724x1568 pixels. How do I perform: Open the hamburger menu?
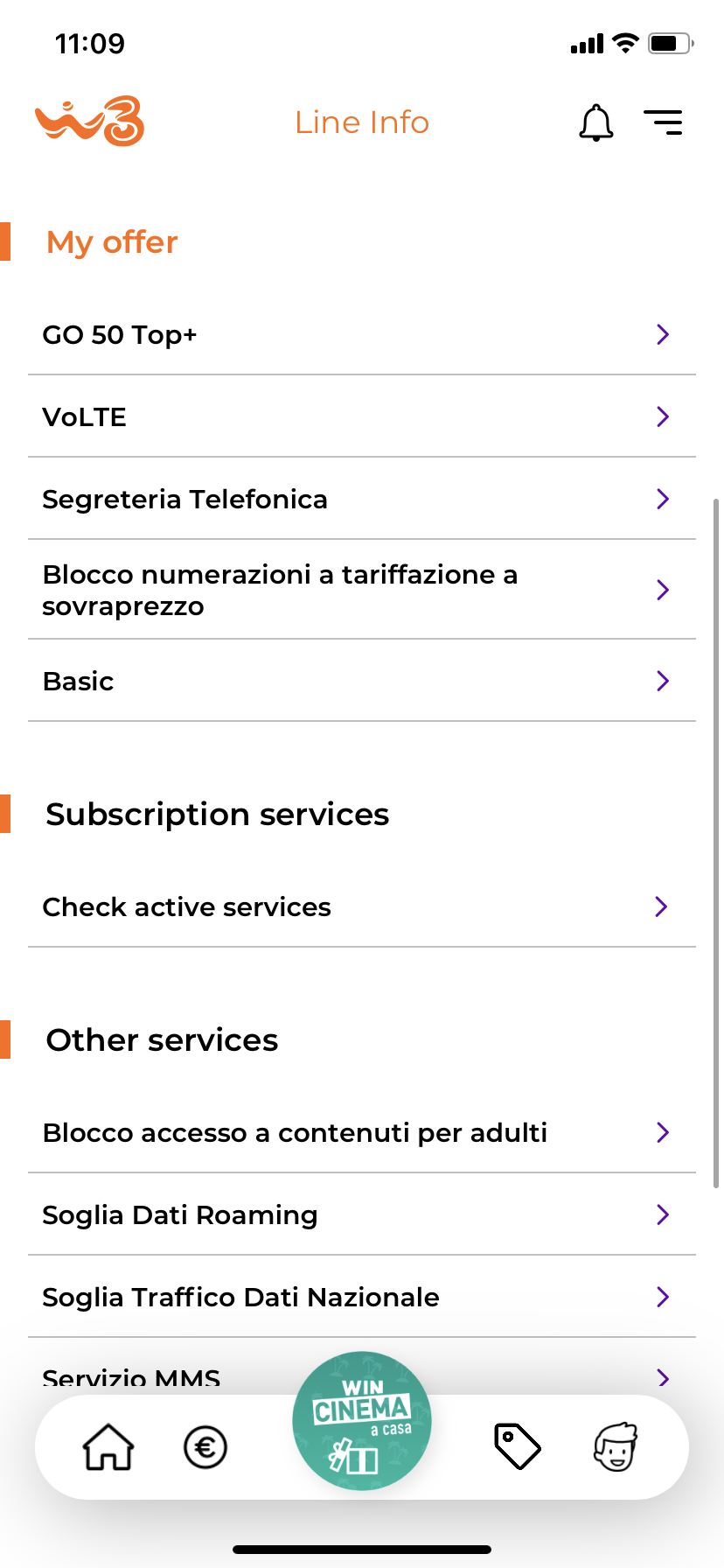click(663, 122)
